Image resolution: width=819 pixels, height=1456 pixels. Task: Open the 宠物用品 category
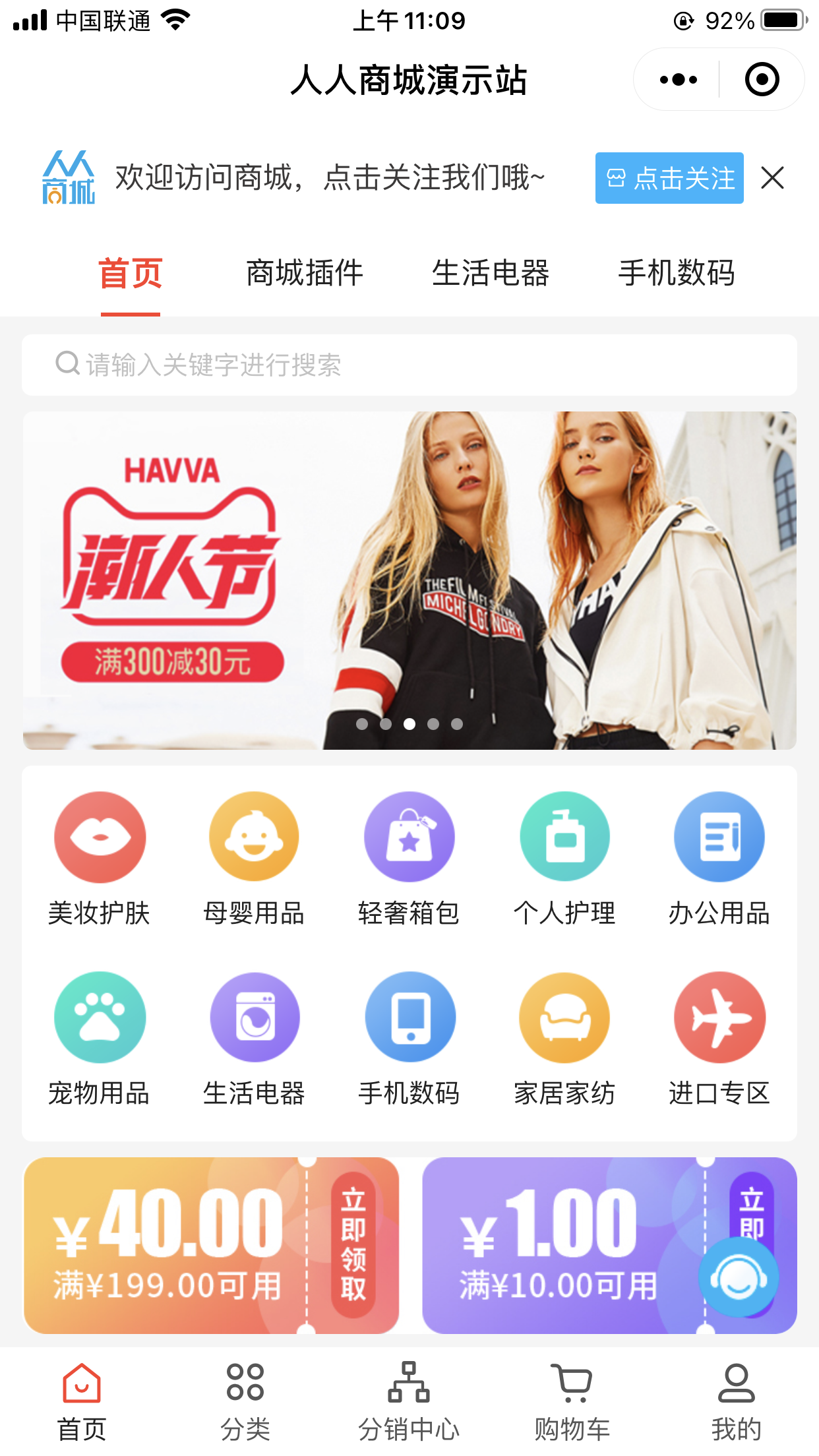point(100,1037)
